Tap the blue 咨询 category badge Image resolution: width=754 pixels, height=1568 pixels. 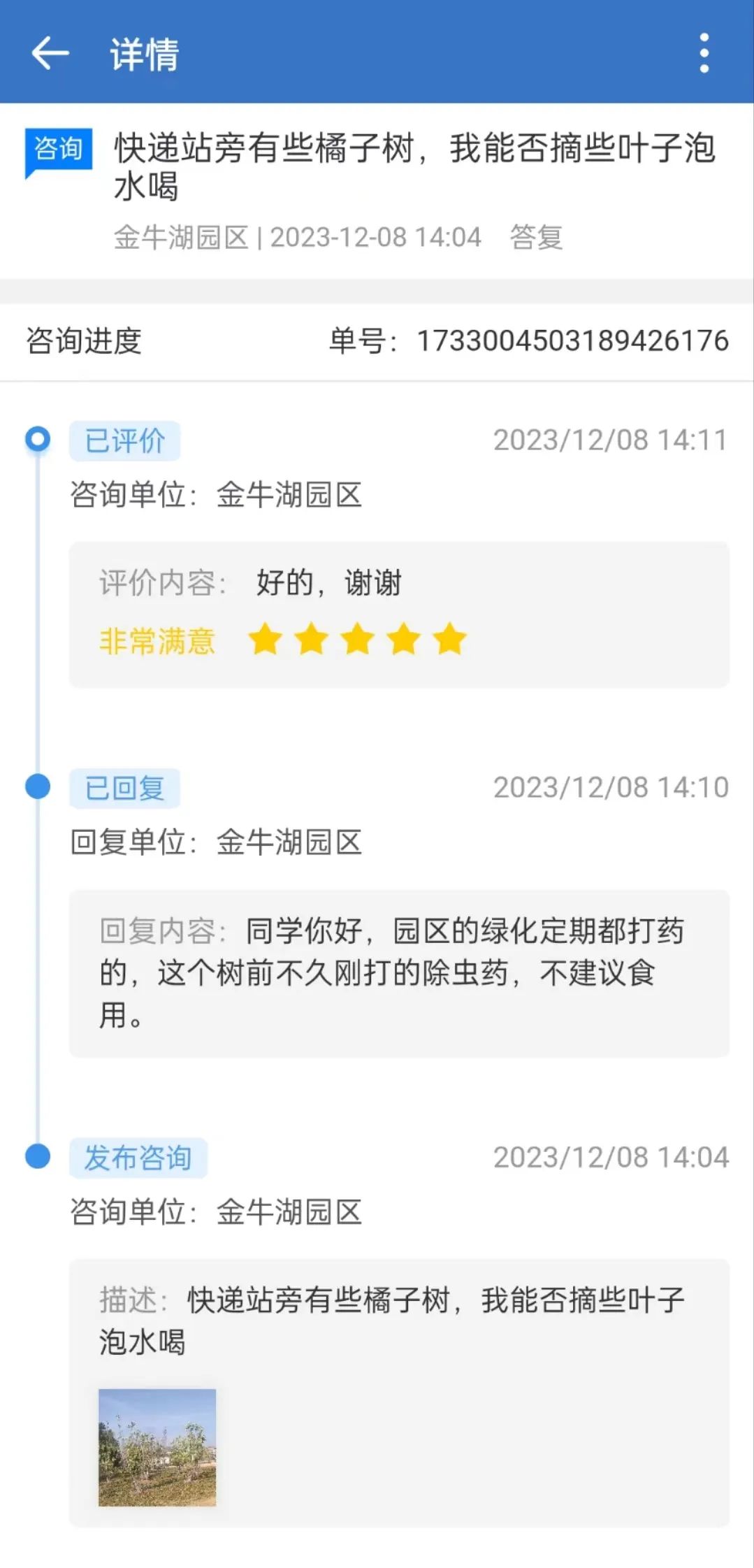pyautogui.click(x=59, y=149)
